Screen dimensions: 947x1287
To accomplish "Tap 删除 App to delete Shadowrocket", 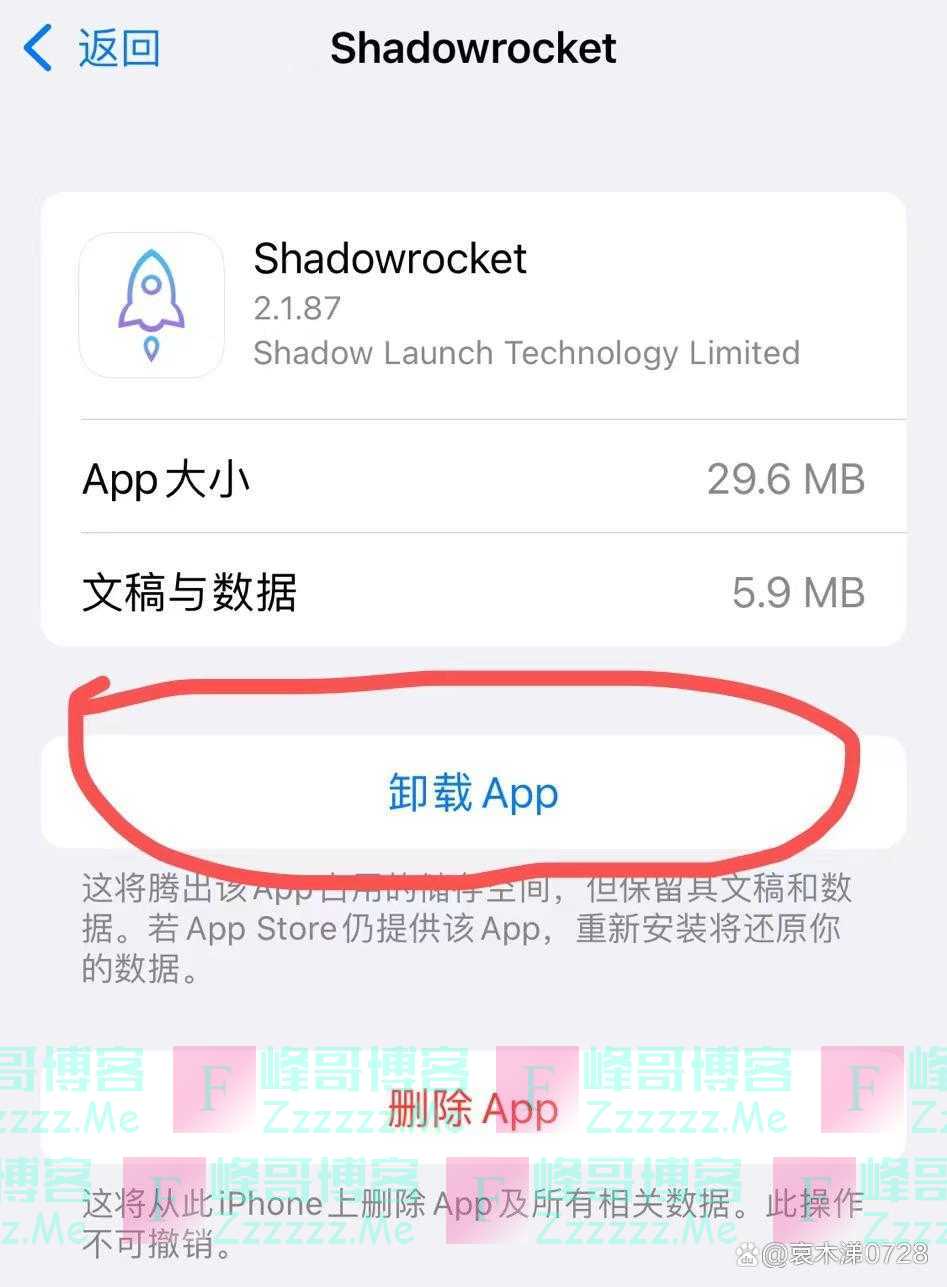I will point(473,1109).
